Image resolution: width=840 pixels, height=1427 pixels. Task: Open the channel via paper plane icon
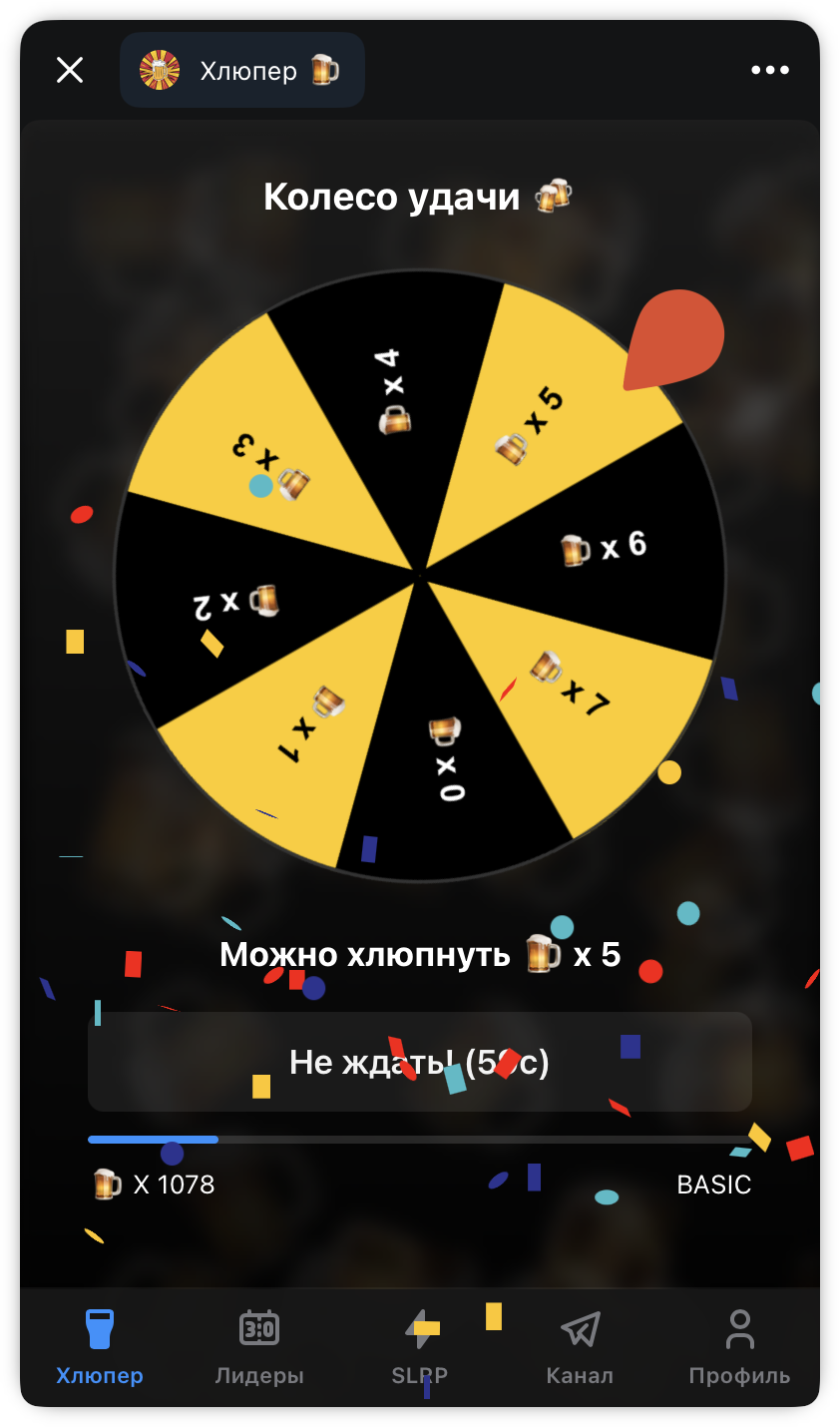click(x=580, y=1327)
